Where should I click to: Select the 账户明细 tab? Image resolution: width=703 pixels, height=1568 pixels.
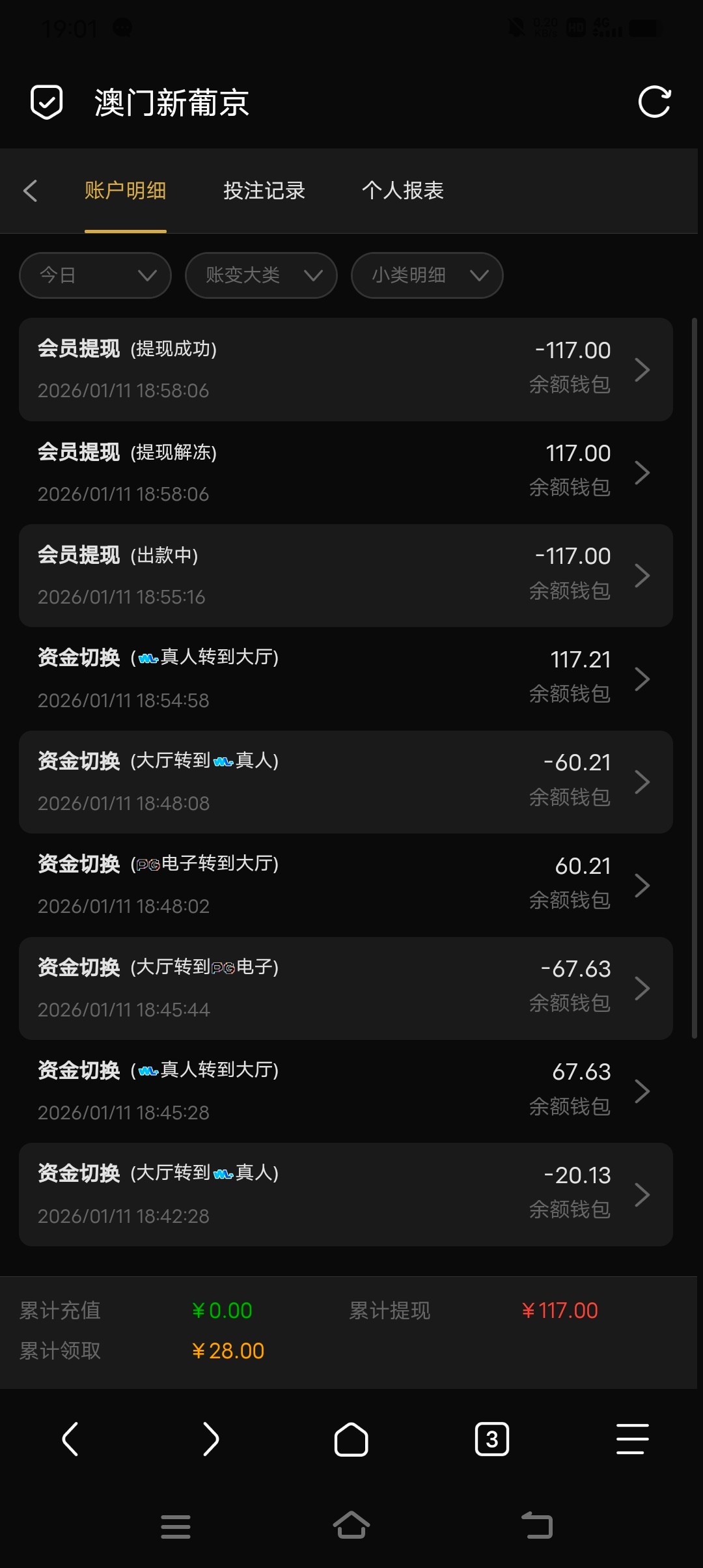tap(125, 191)
